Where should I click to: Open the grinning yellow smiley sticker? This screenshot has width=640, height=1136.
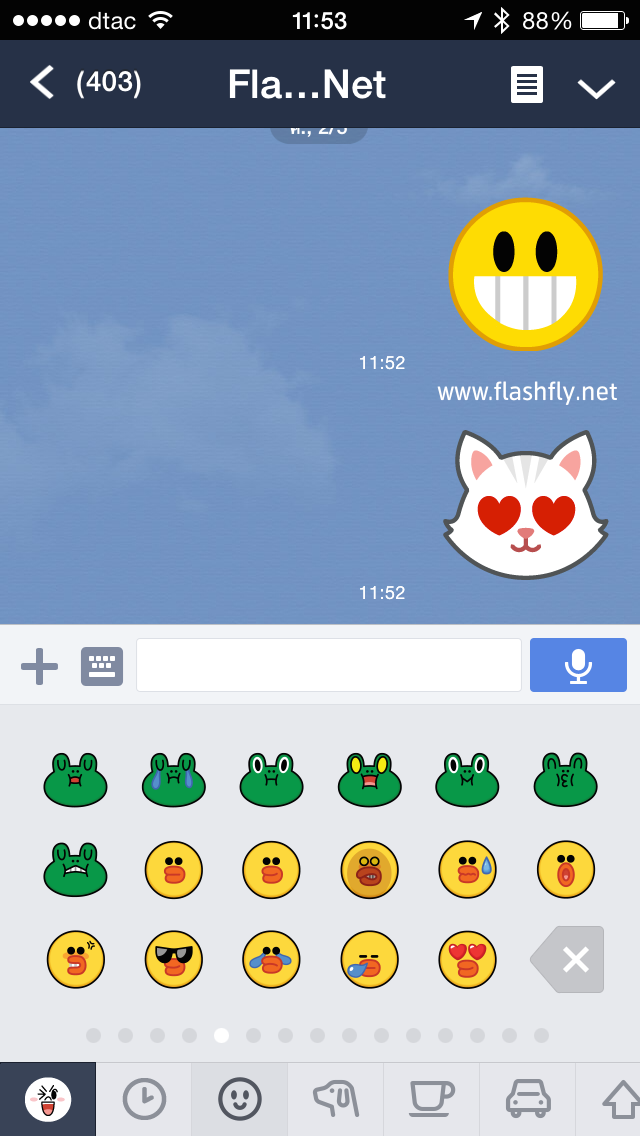pos(525,275)
